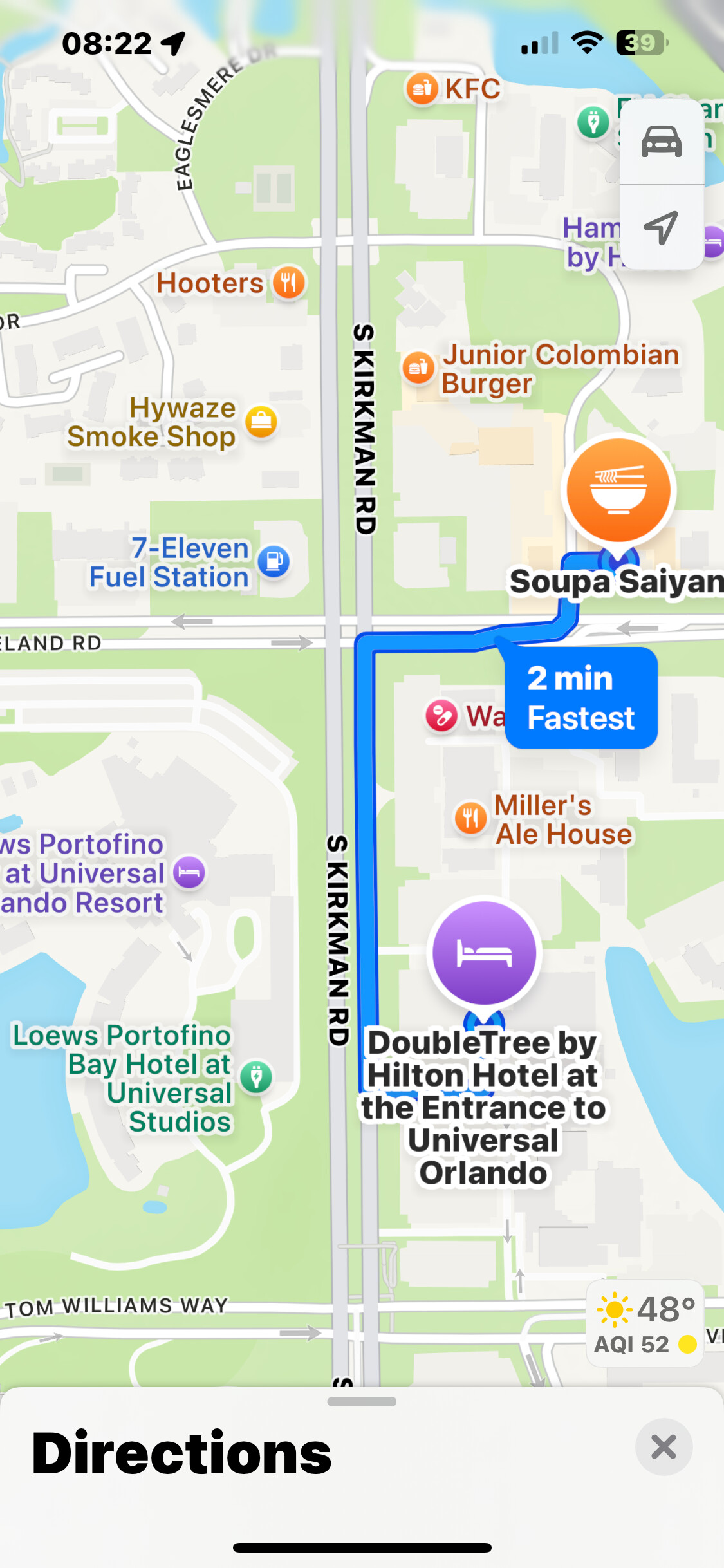Viewport: 724px width, 1568px height.
Task: Tap the DoubleTree by Hilton hotel pin
Action: (x=485, y=953)
